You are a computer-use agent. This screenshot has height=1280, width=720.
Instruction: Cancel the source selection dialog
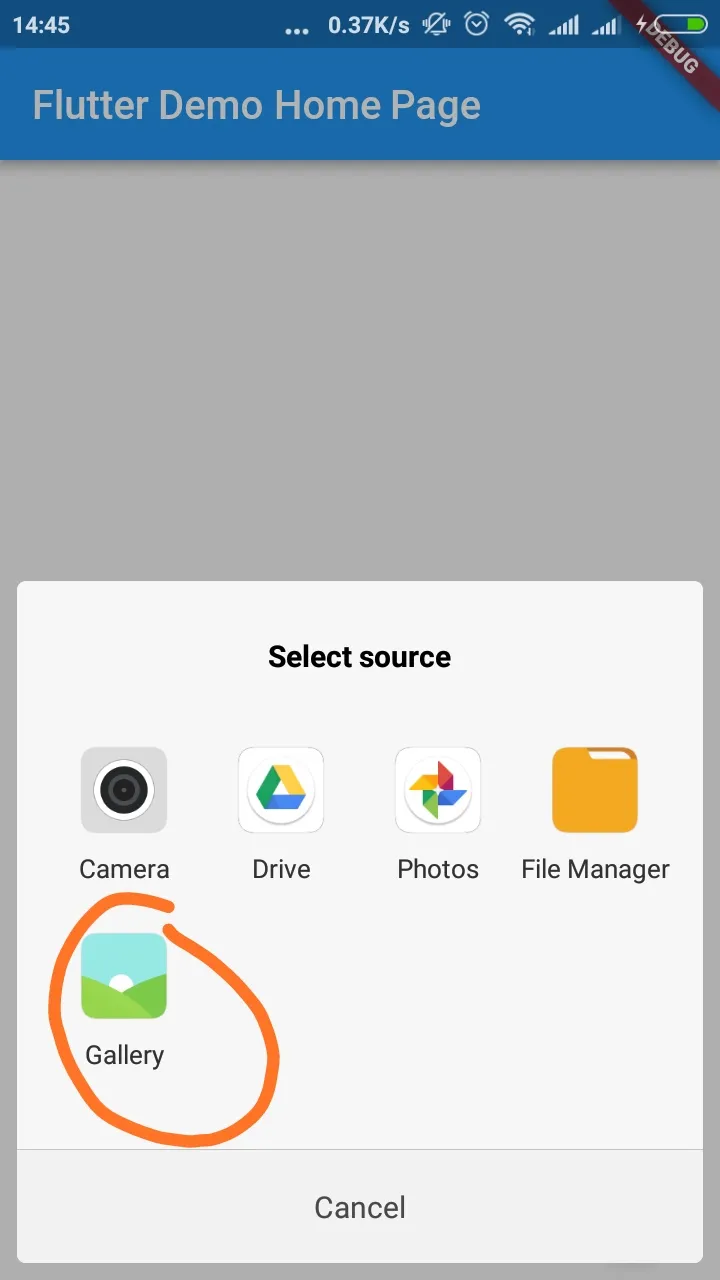[x=360, y=1207]
